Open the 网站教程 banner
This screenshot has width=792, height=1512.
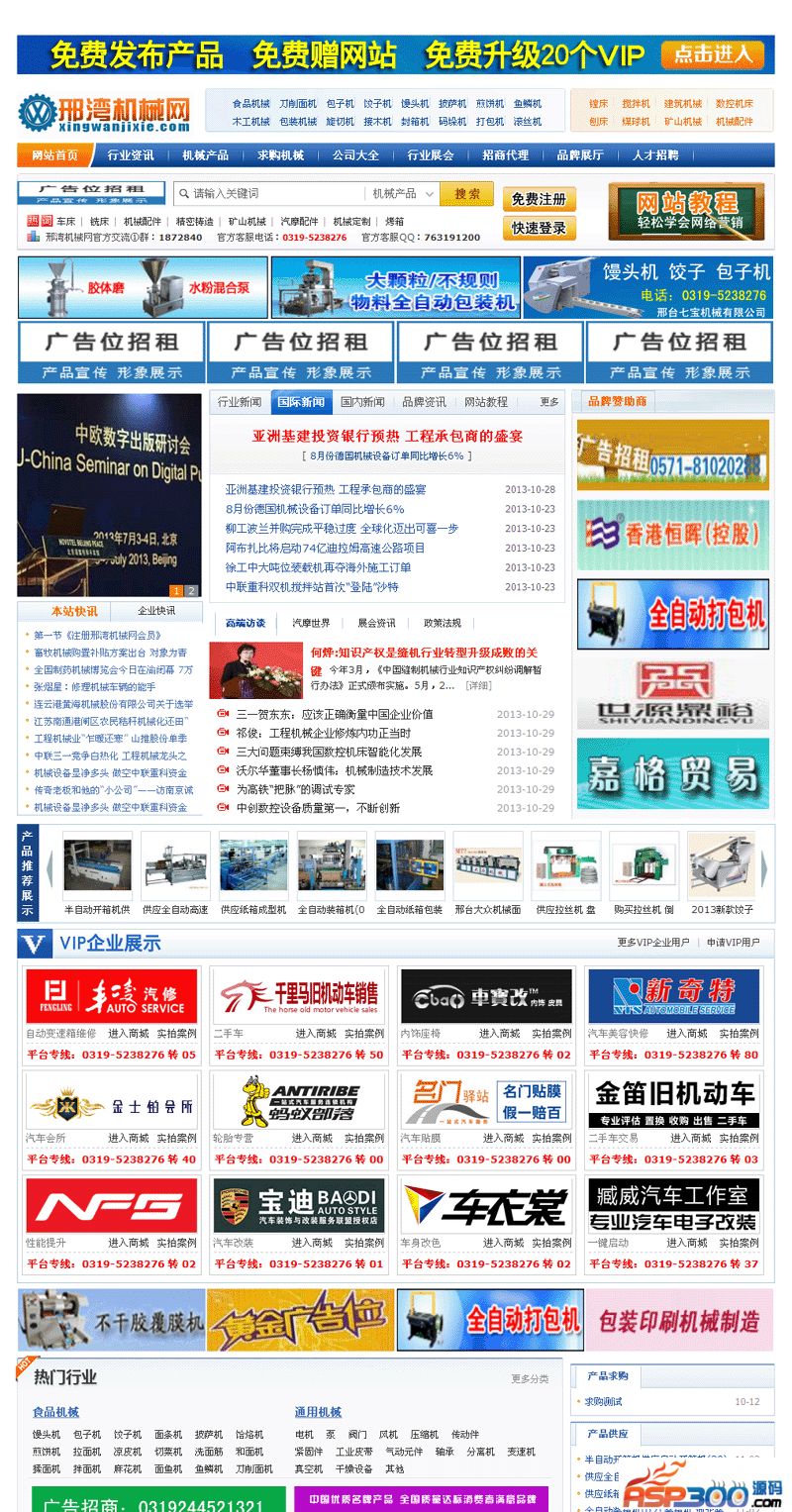686,211
